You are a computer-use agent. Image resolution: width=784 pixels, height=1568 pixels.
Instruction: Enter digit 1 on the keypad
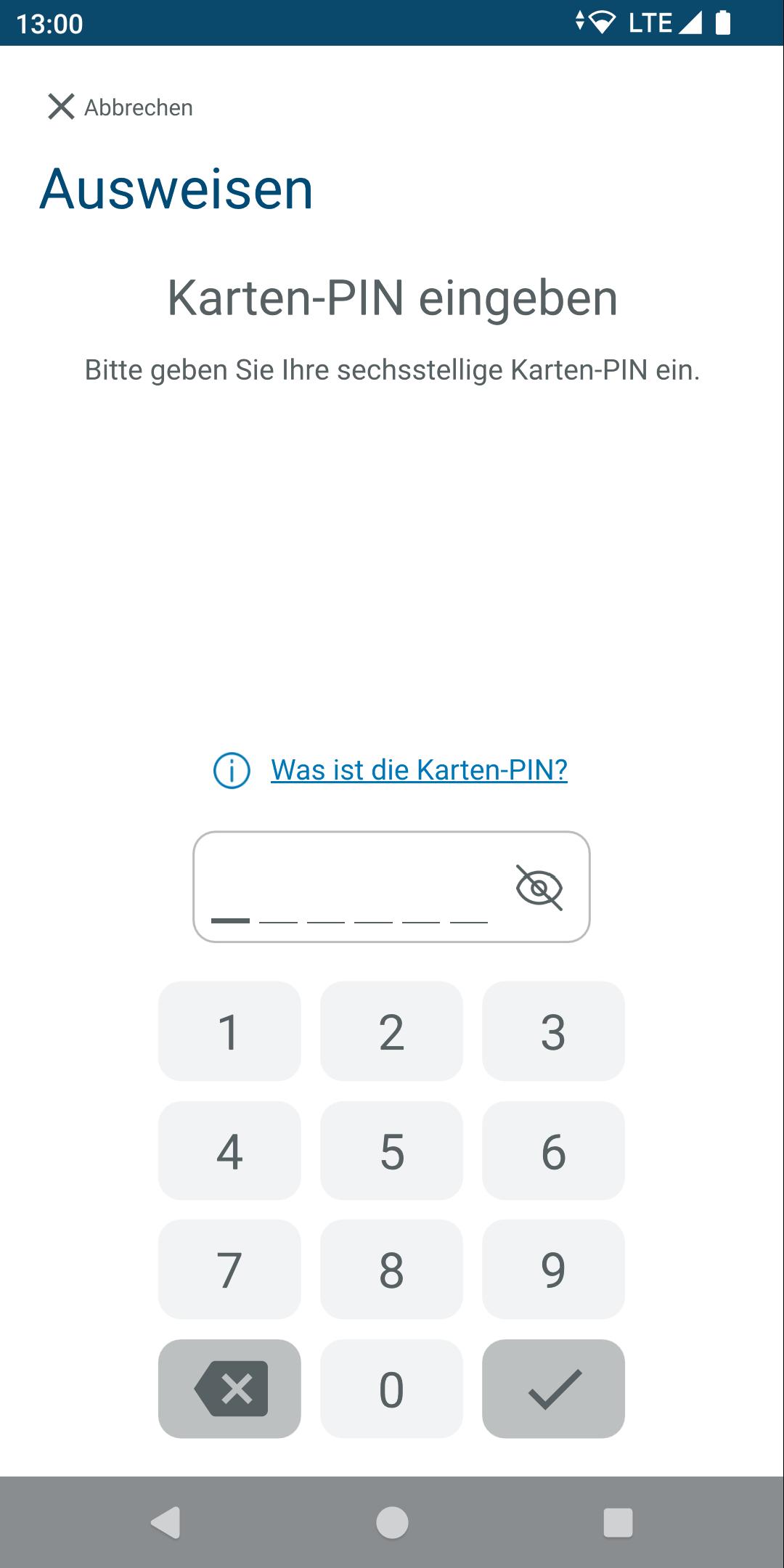click(229, 1031)
